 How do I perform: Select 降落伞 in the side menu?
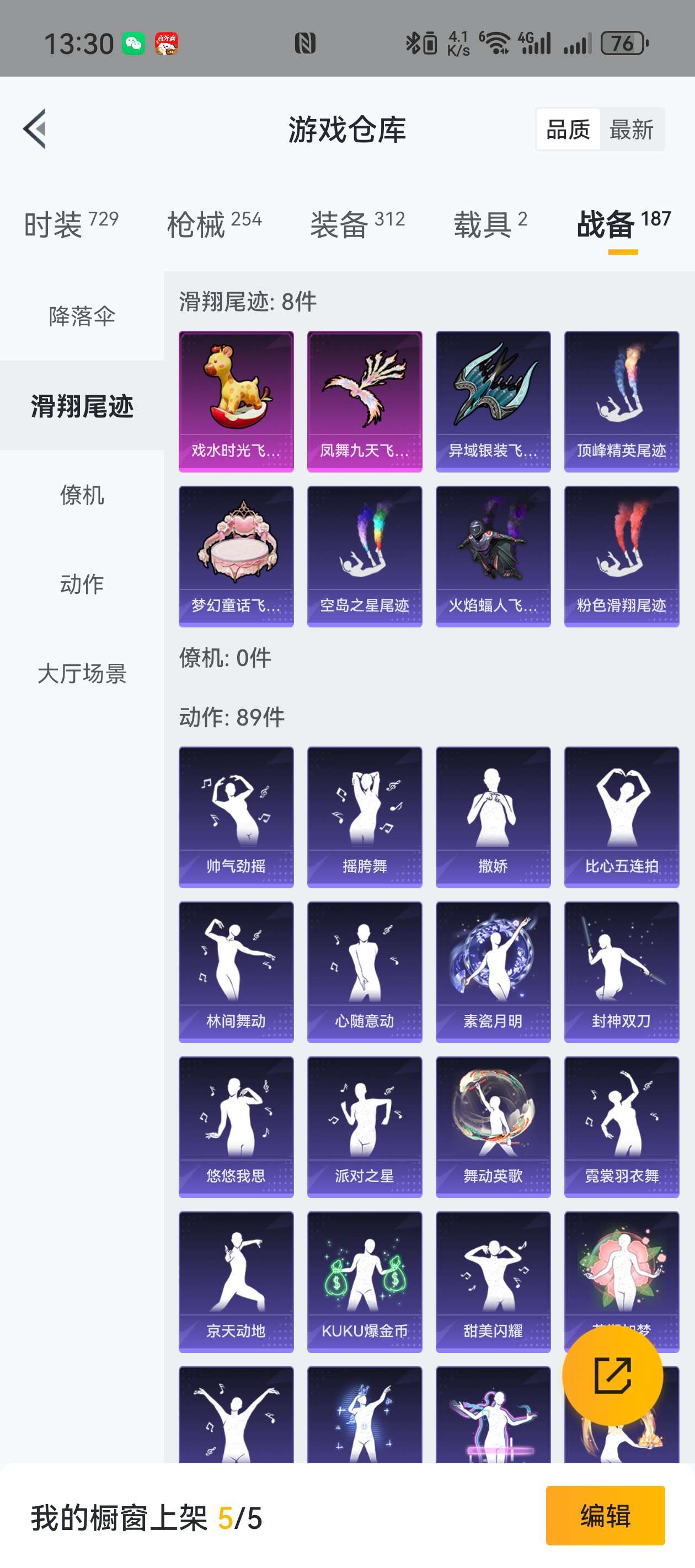[x=82, y=316]
